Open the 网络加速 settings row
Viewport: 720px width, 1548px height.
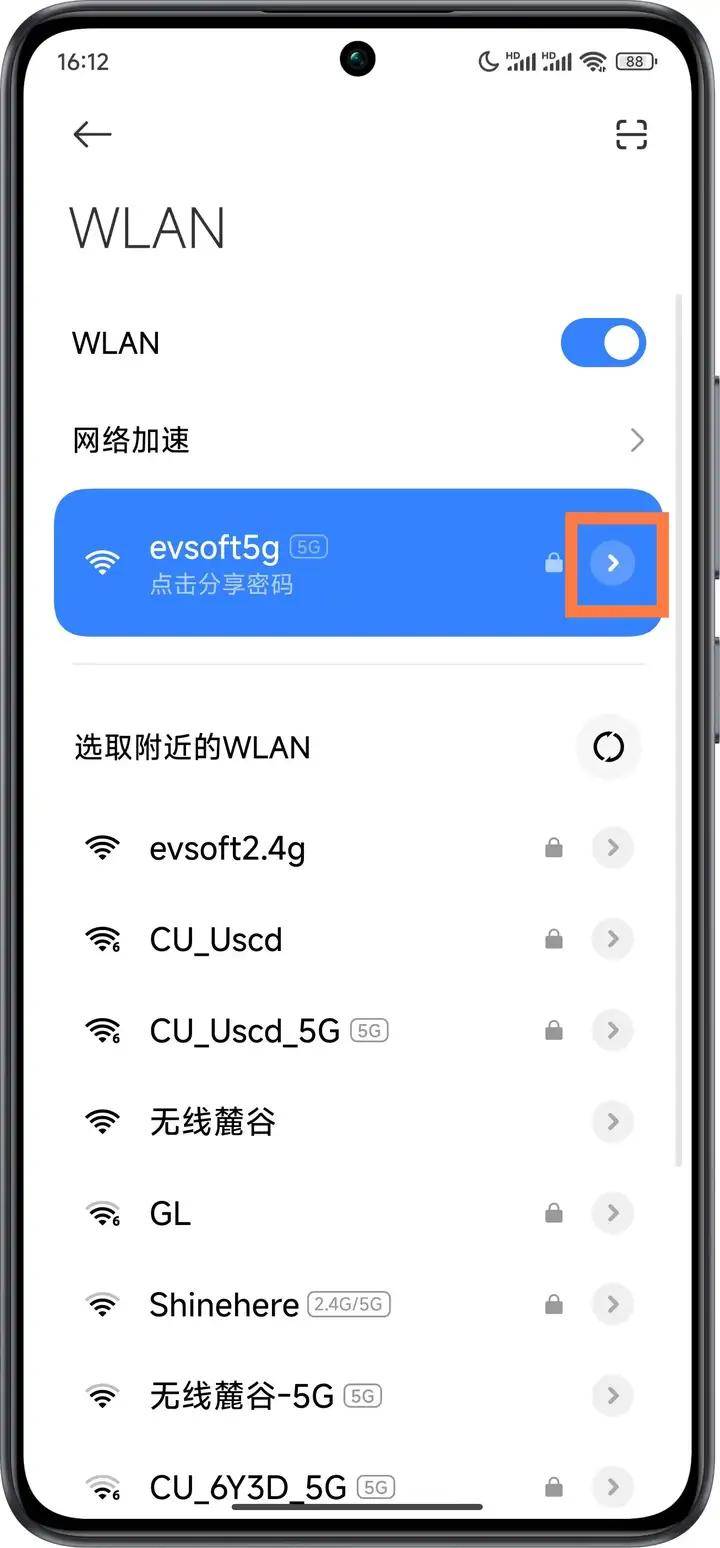tap(358, 440)
